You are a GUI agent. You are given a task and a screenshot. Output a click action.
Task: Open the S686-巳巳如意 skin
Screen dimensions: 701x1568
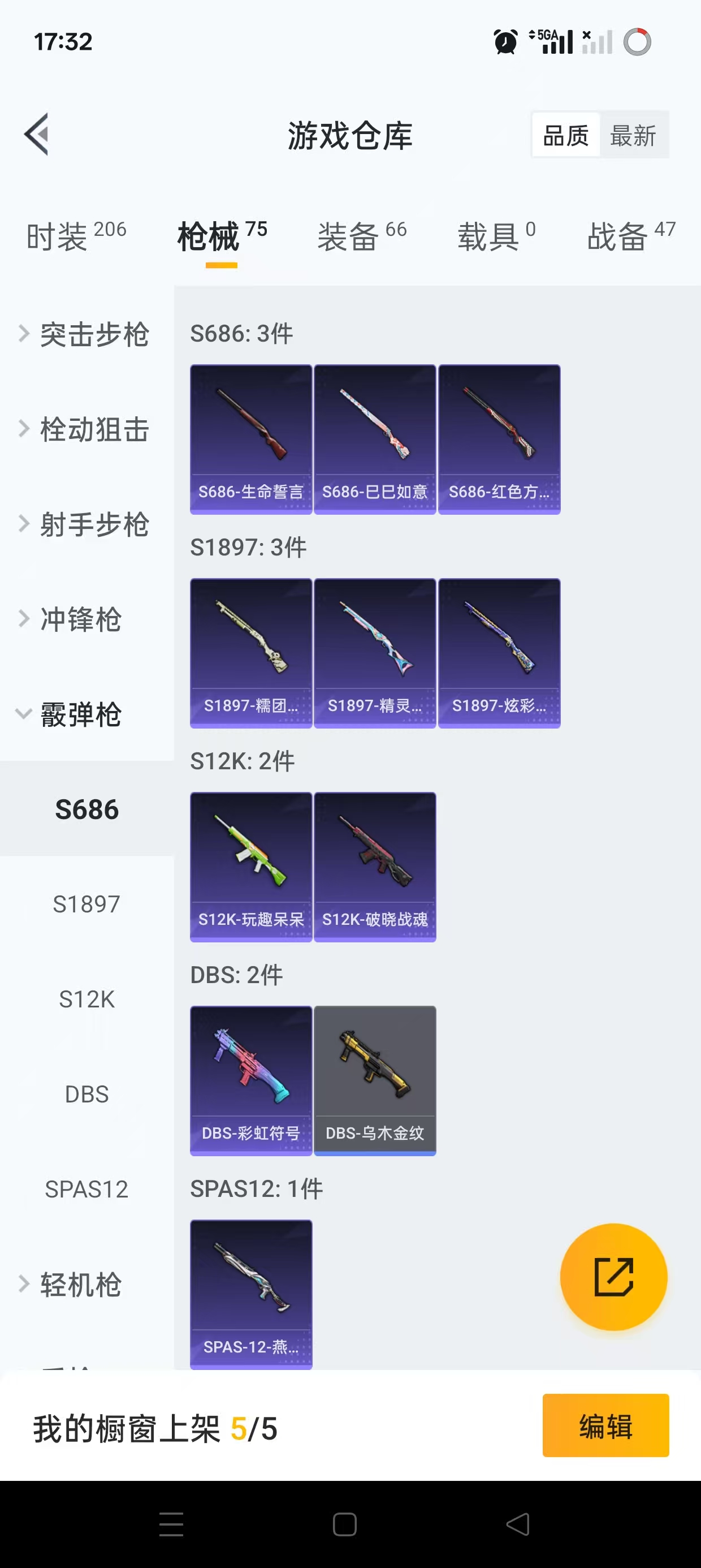pyautogui.click(x=375, y=439)
